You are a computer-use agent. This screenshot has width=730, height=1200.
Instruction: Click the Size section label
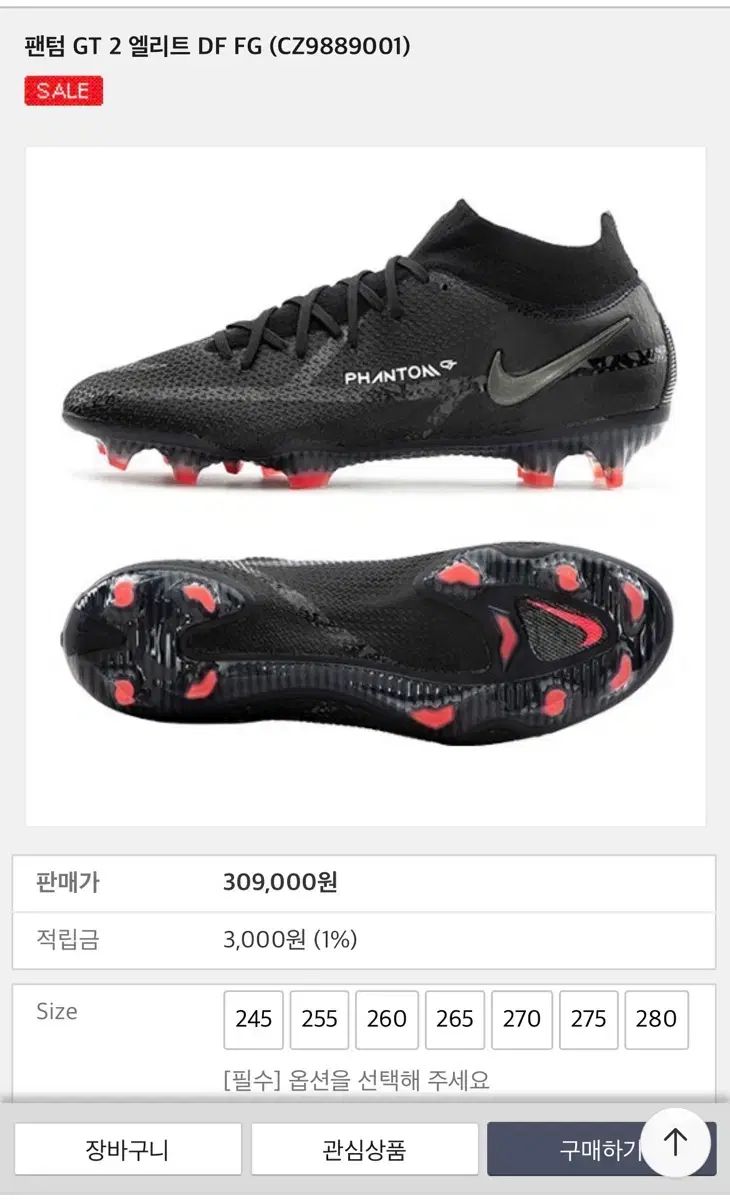56,1013
